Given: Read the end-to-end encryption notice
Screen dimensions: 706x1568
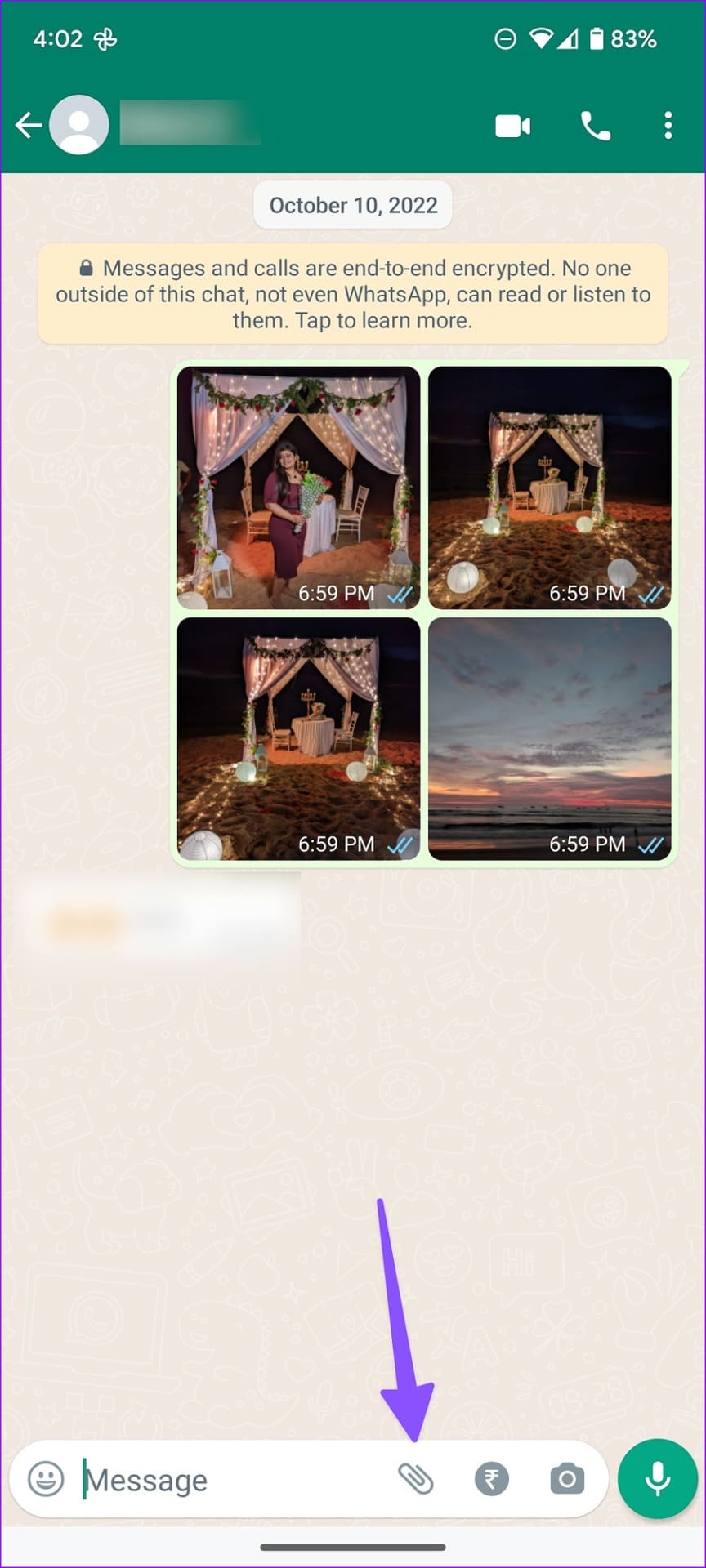Looking at the screenshot, I should [x=353, y=294].
